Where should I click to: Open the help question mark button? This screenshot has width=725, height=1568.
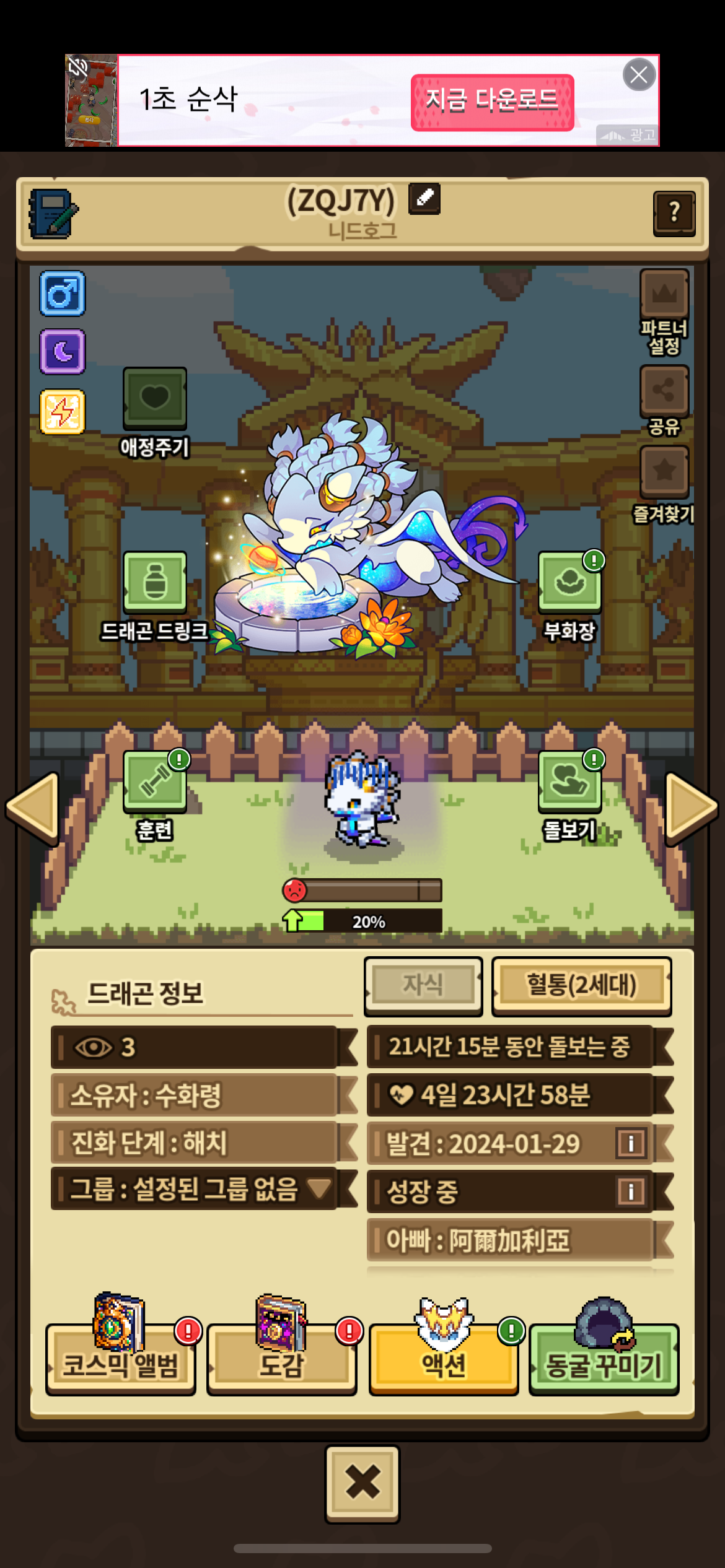[674, 213]
